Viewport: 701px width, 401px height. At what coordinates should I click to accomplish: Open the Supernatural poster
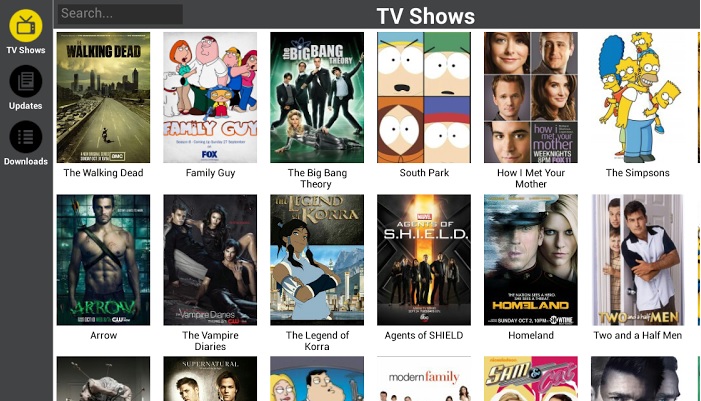(x=210, y=379)
